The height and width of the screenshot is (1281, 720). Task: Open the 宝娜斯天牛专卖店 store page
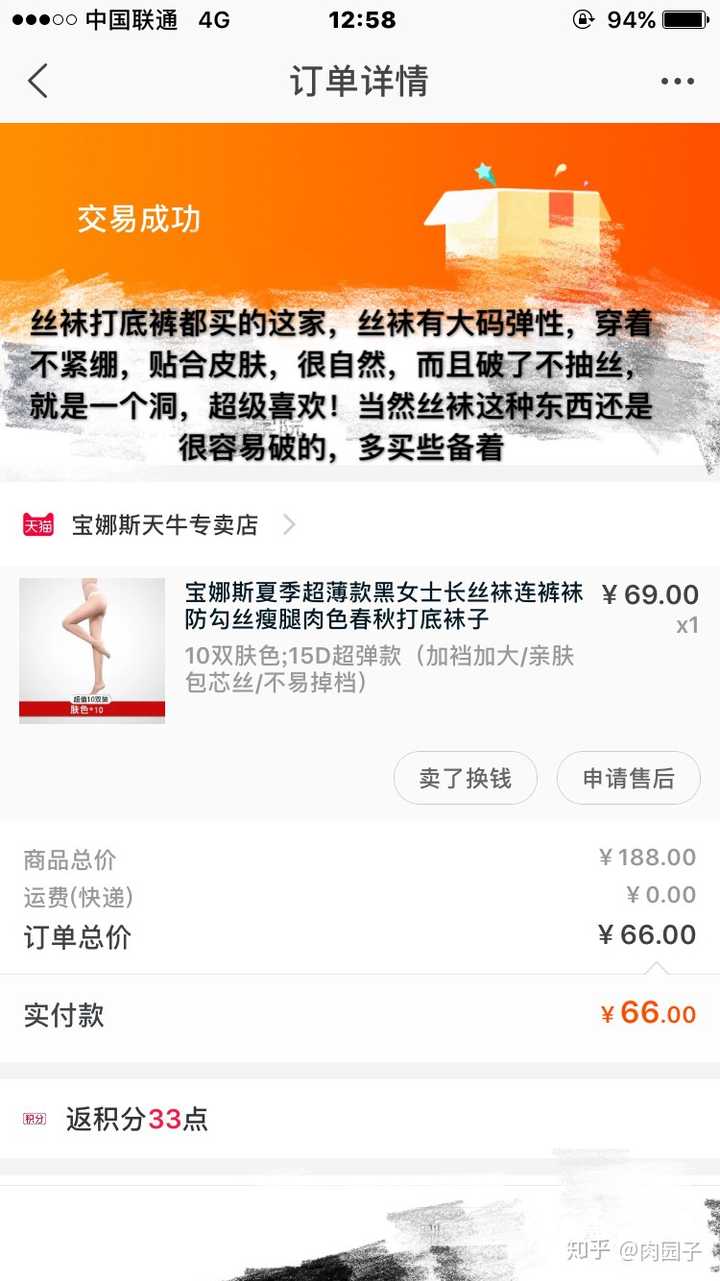click(x=165, y=524)
